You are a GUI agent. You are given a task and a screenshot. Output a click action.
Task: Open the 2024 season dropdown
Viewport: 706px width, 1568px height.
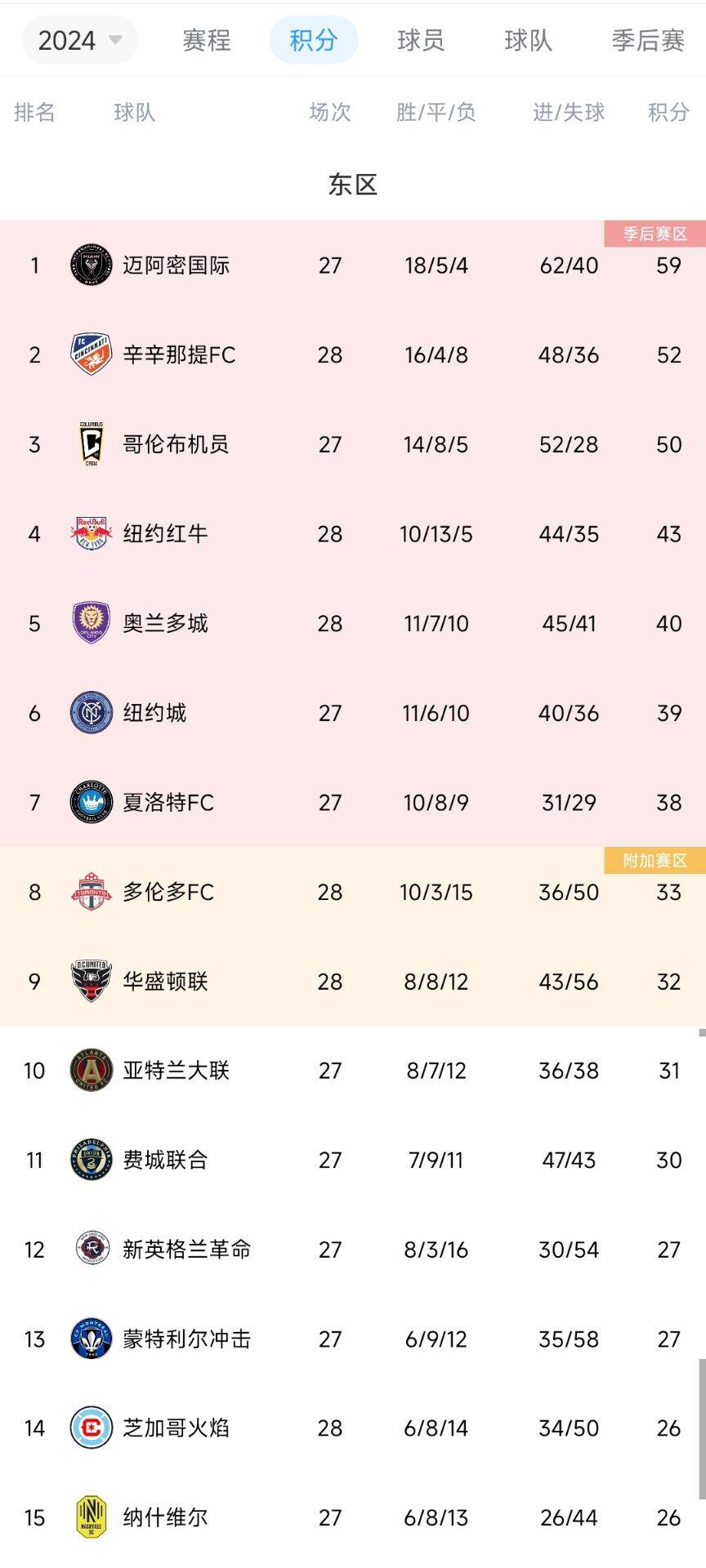tap(79, 40)
